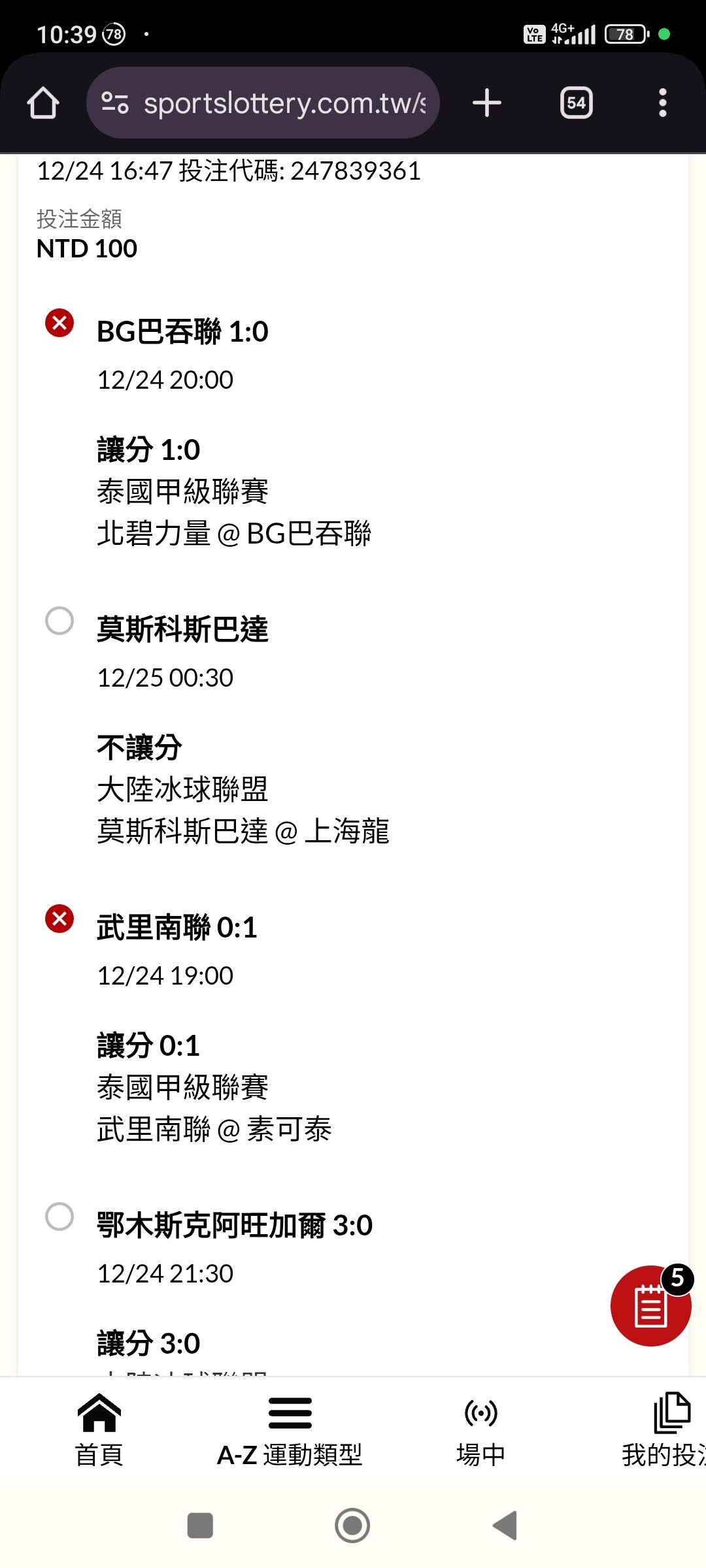The image size is (706, 1568).
Task: Open the red bet slip button
Action: pos(650,1307)
